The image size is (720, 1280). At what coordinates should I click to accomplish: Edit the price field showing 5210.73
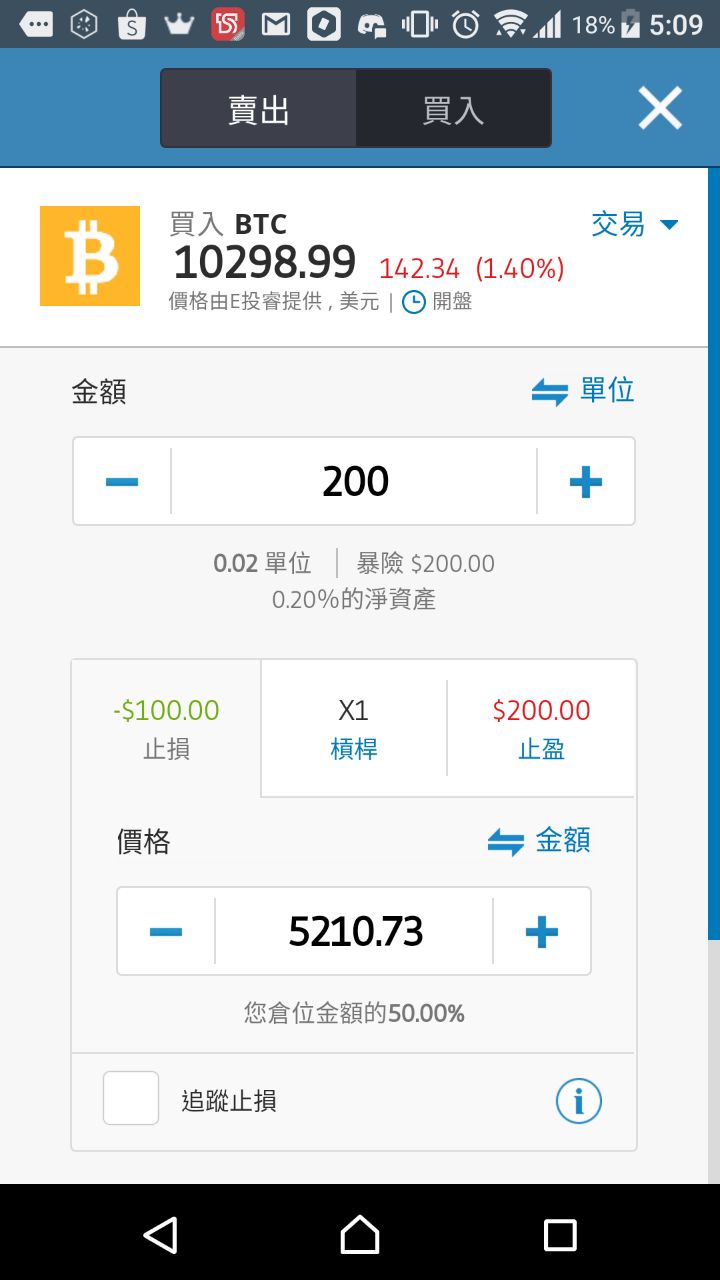tap(354, 932)
